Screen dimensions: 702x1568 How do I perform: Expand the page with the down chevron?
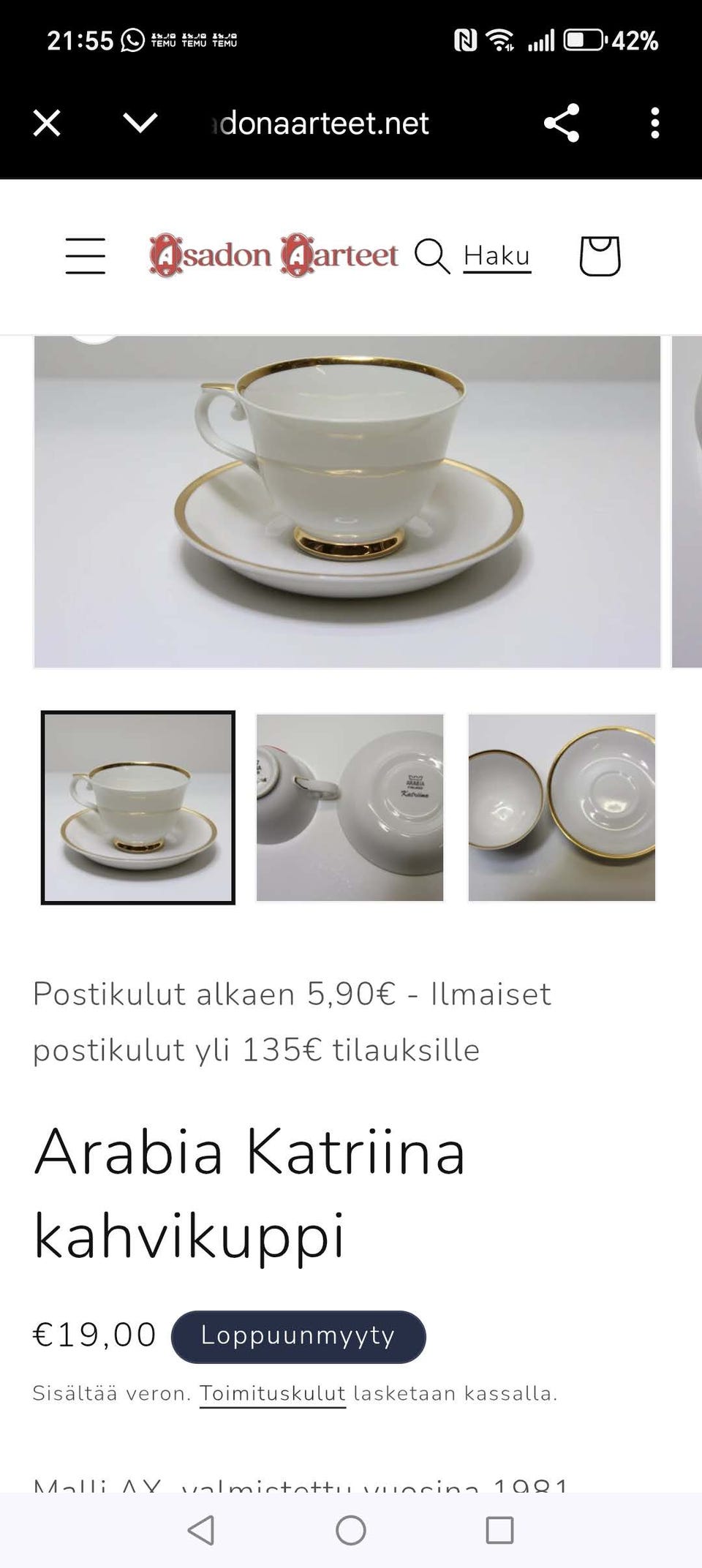click(139, 122)
